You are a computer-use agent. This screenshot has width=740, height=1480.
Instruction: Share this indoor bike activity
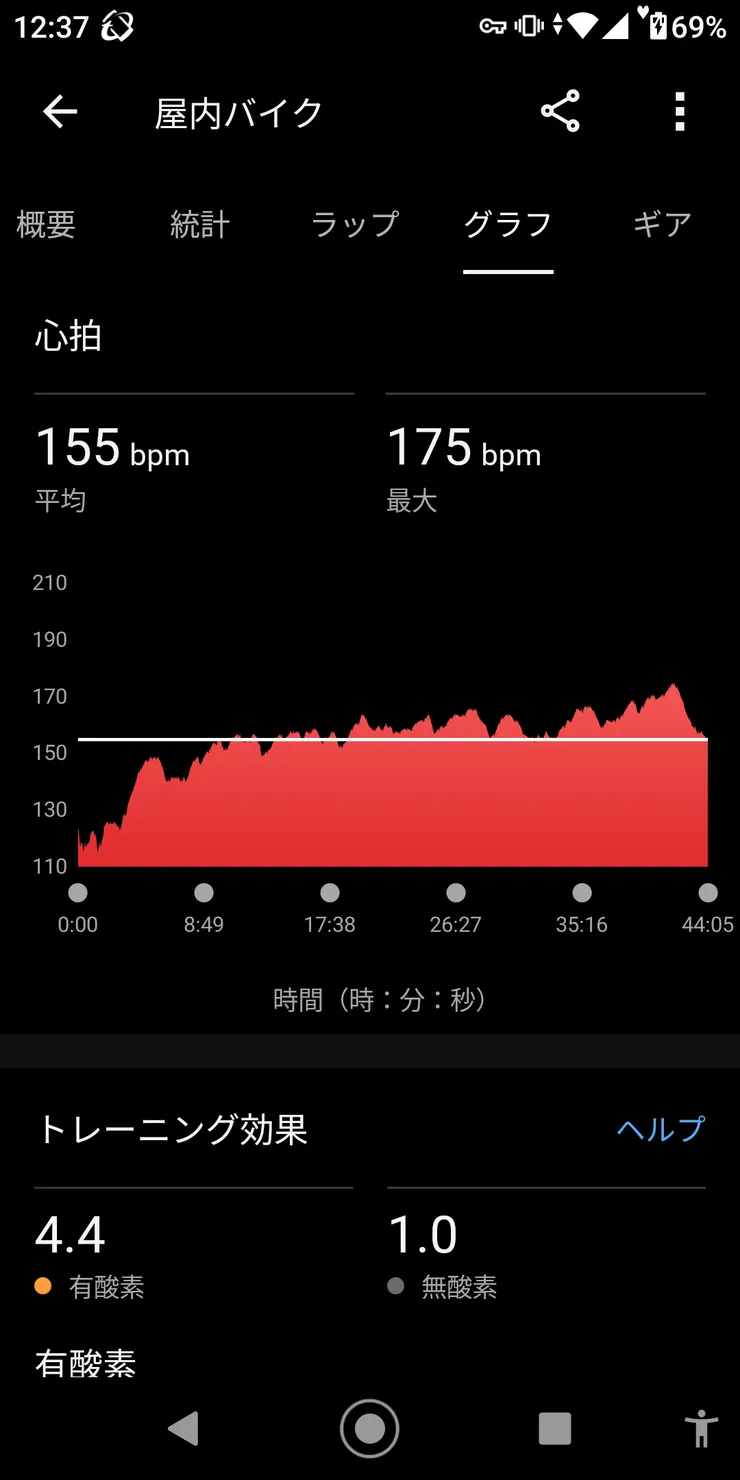point(560,112)
